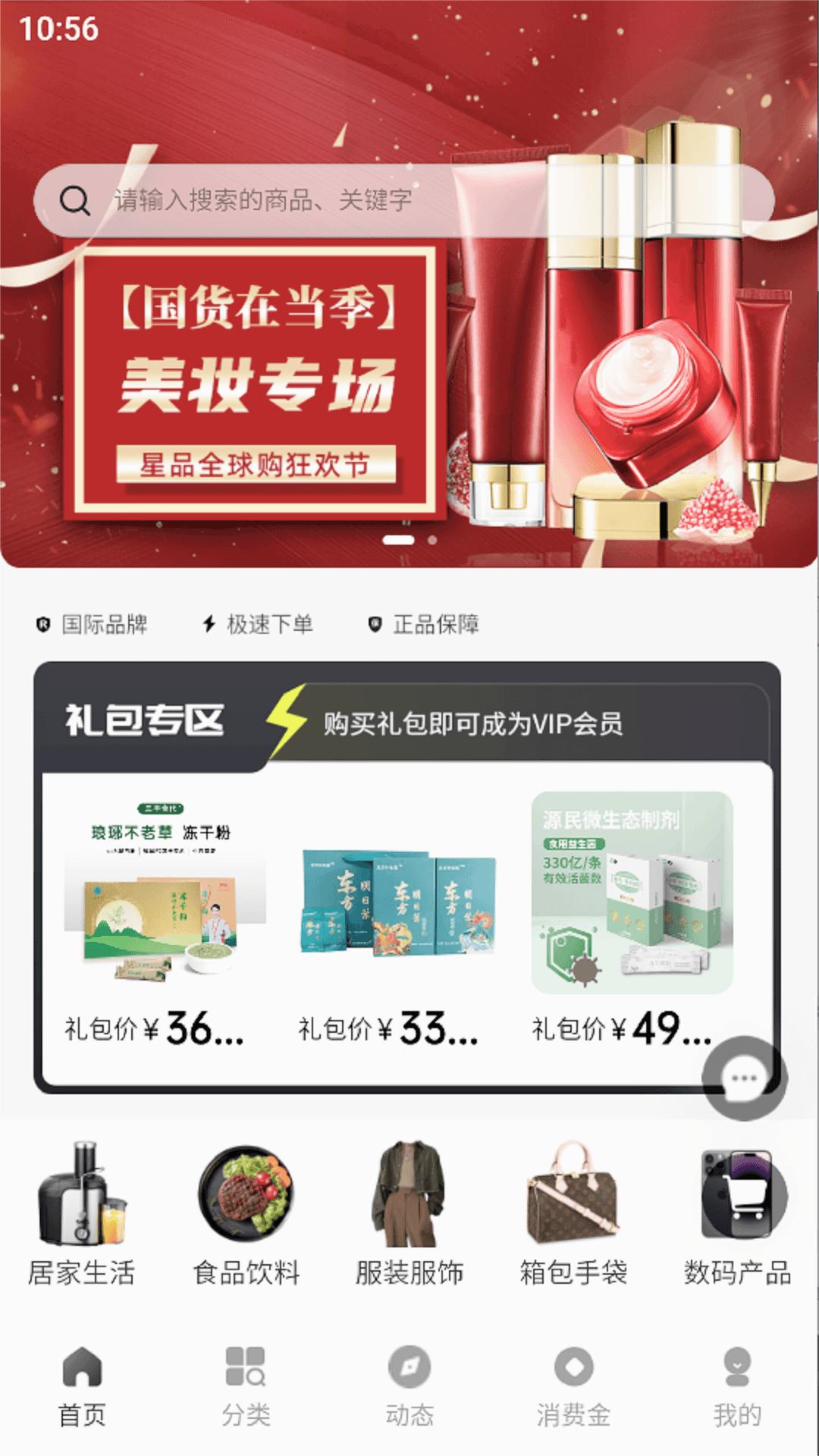Switch to the 消费金 tab
The height and width of the screenshot is (1456, 819).
tap(573, 1386)
